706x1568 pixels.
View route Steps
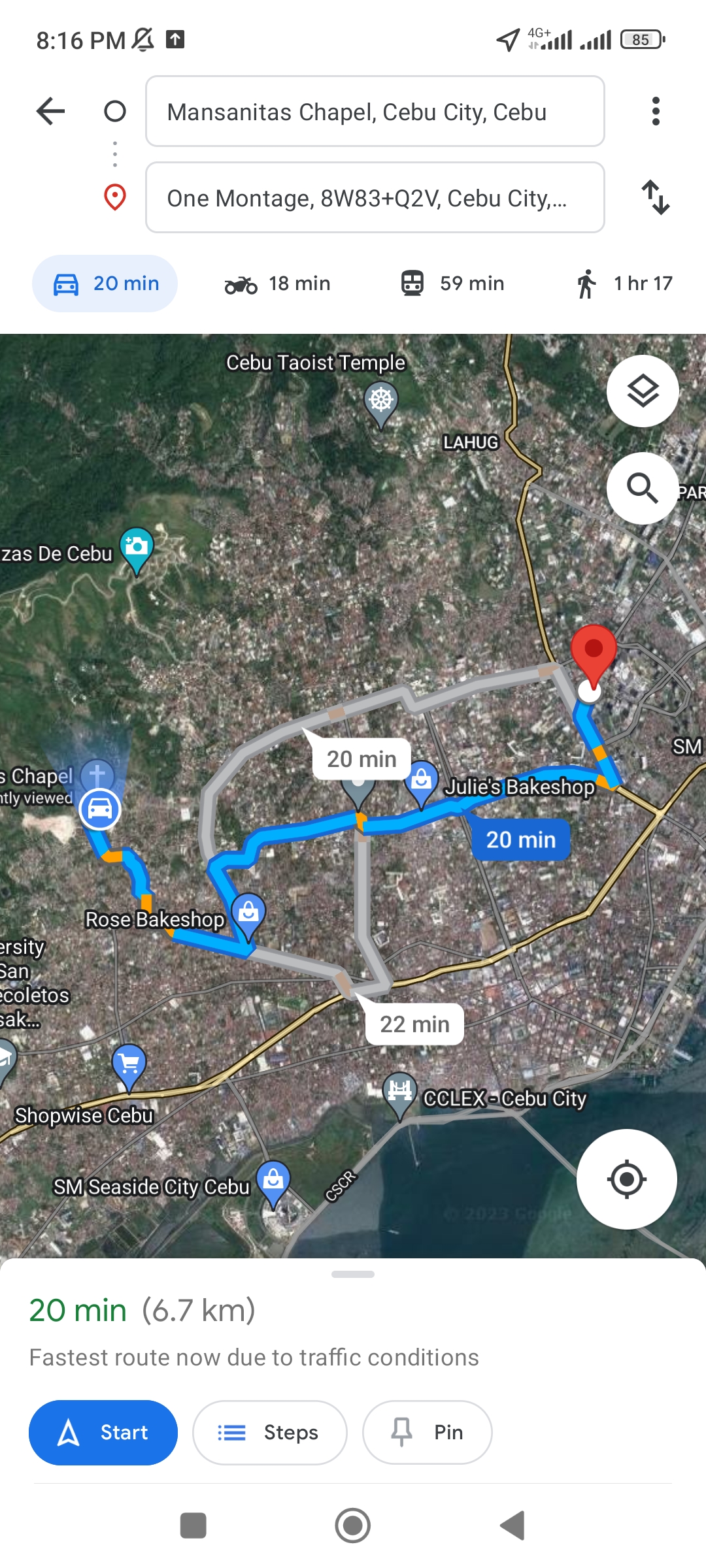(269, 1433)
